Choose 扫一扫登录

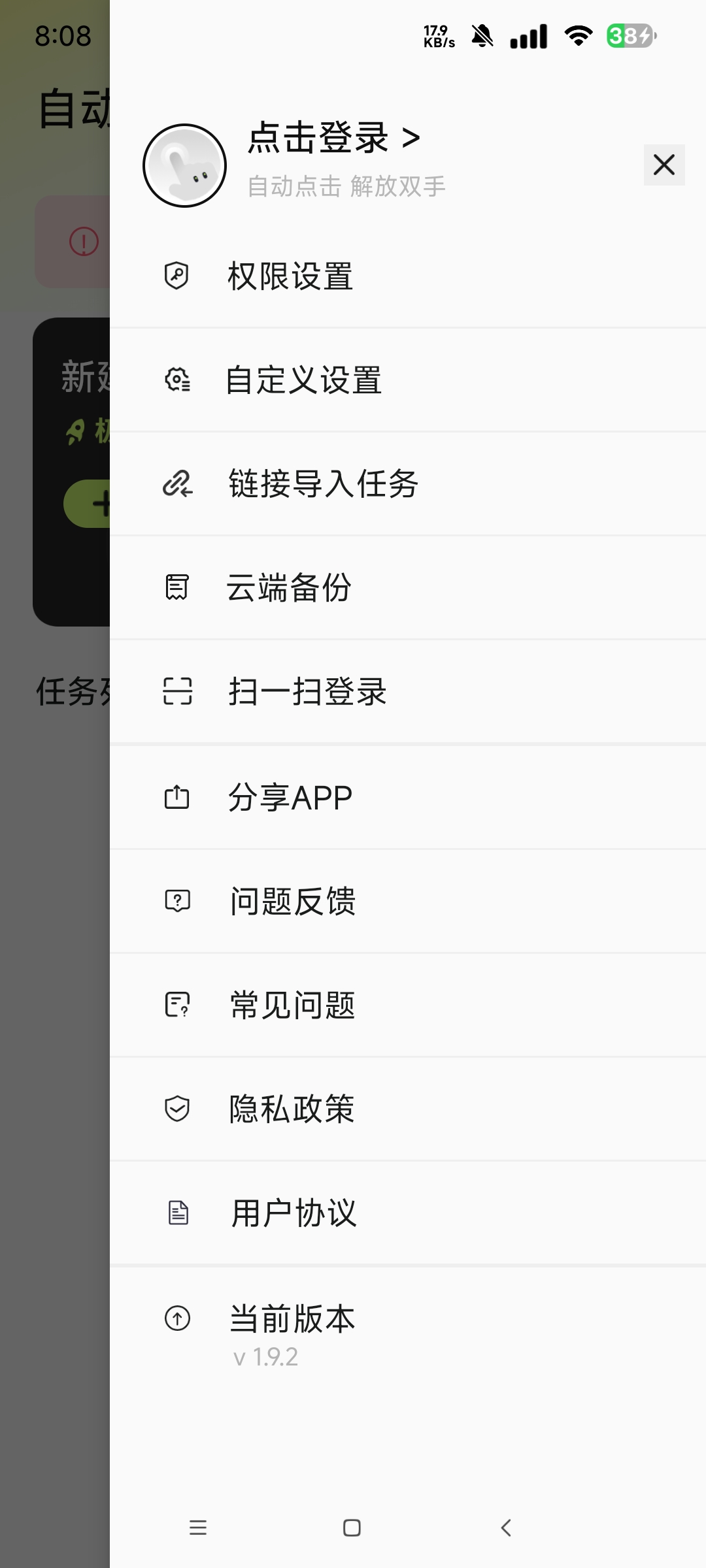408,691
